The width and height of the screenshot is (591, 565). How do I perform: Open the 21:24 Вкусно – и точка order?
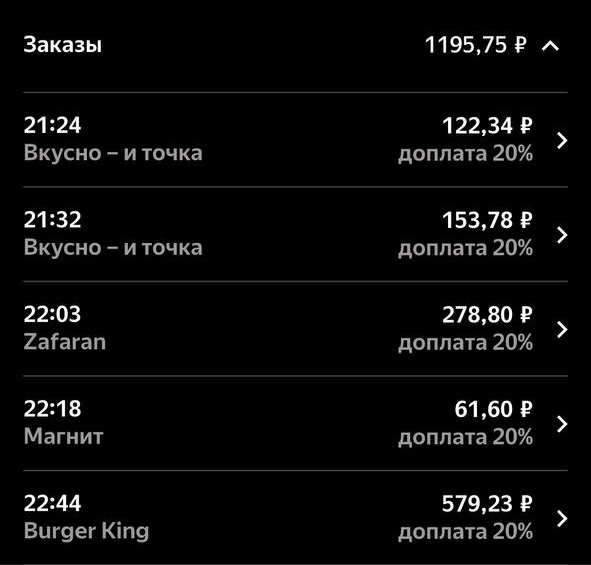pos(296,139)
